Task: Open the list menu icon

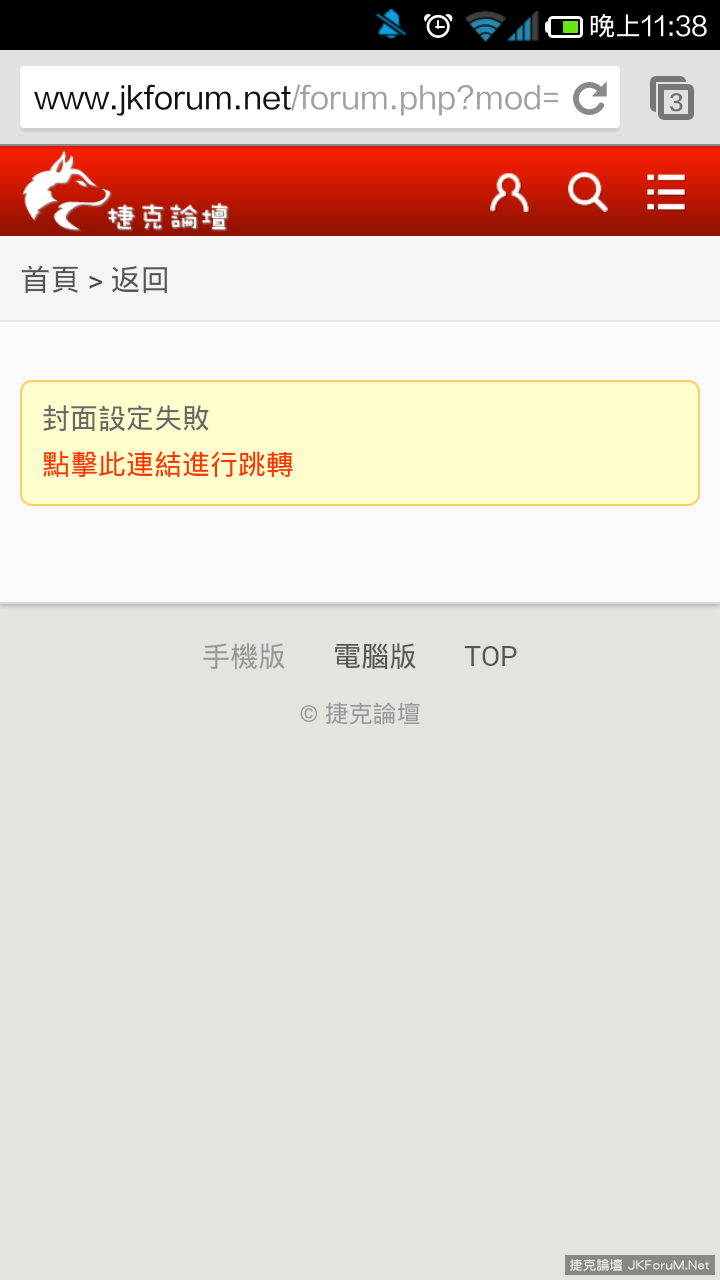Action: tap(666, 192)
